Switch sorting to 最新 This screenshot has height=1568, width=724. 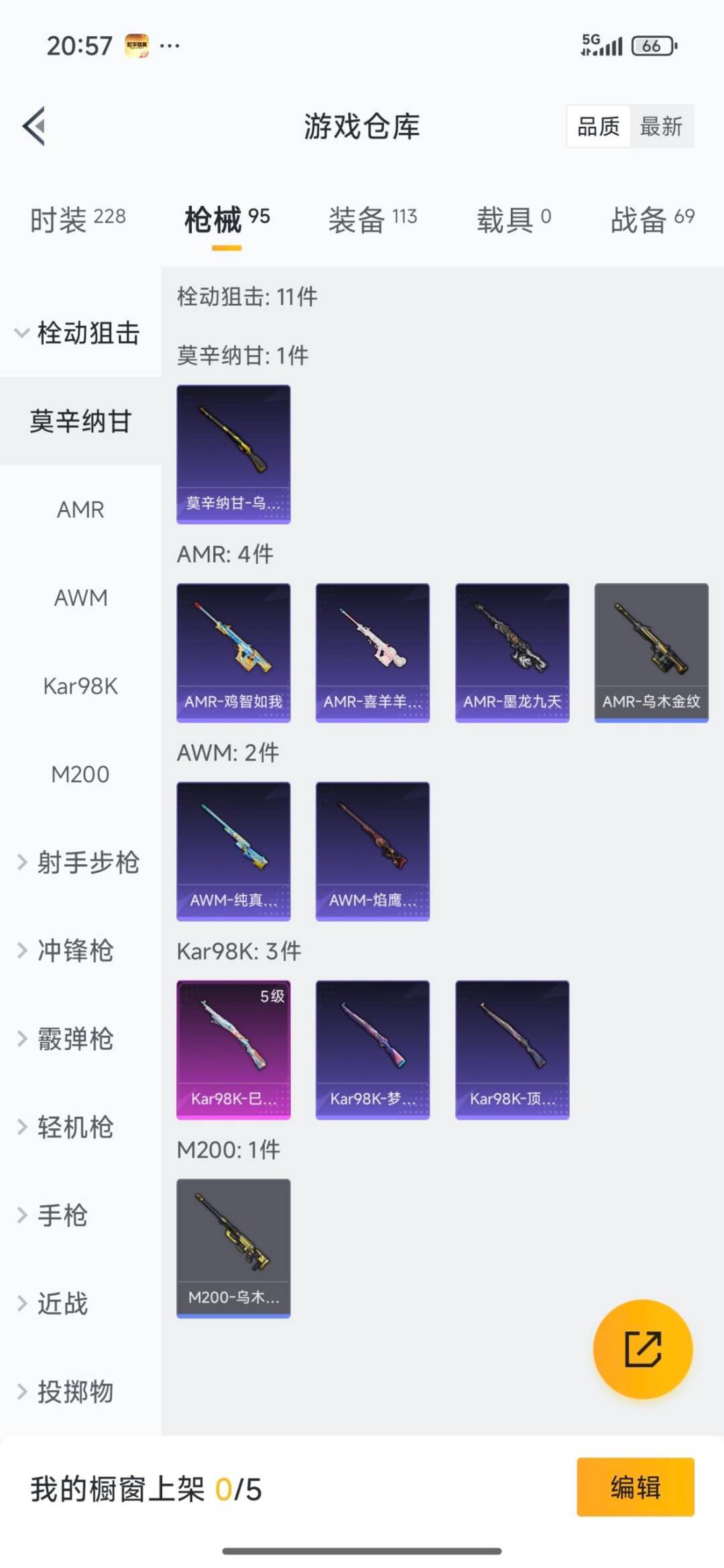click(660, 127)
